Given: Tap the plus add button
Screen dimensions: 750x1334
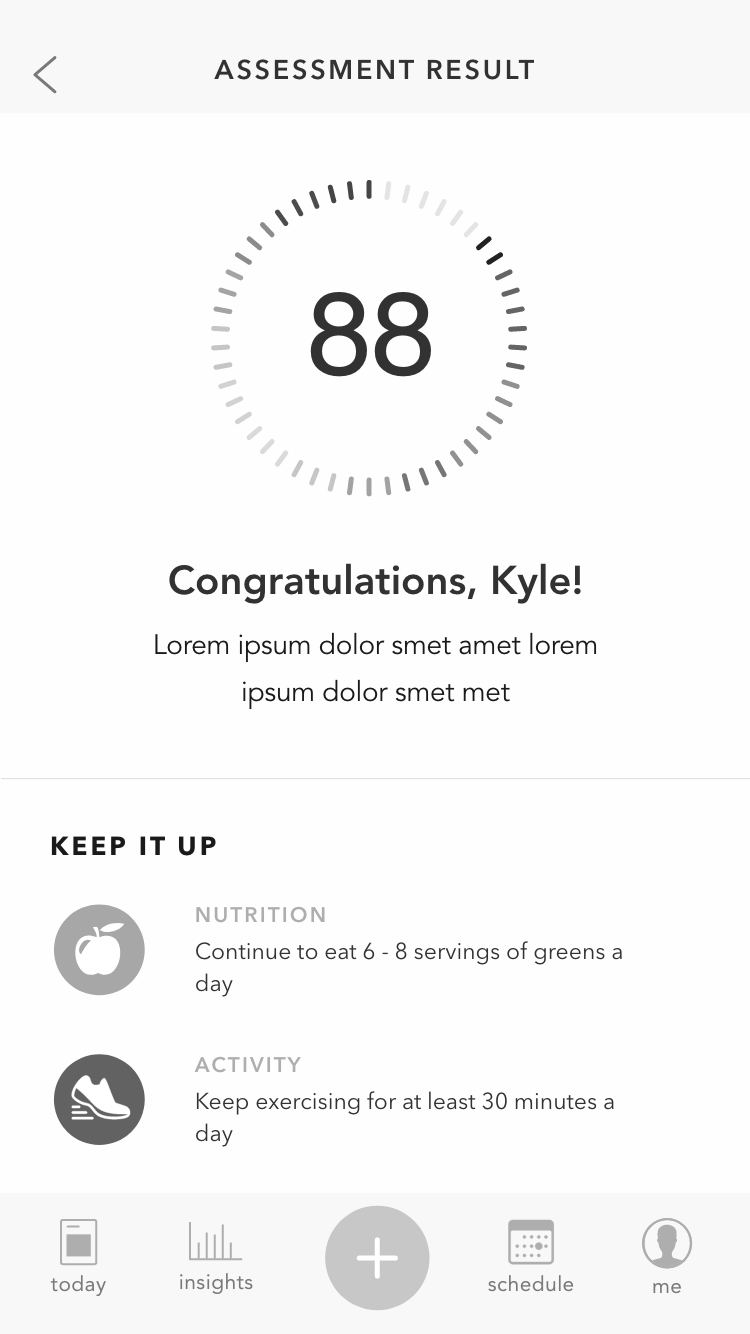Looking at the screenshot, I should click(x=377, y=1258).
